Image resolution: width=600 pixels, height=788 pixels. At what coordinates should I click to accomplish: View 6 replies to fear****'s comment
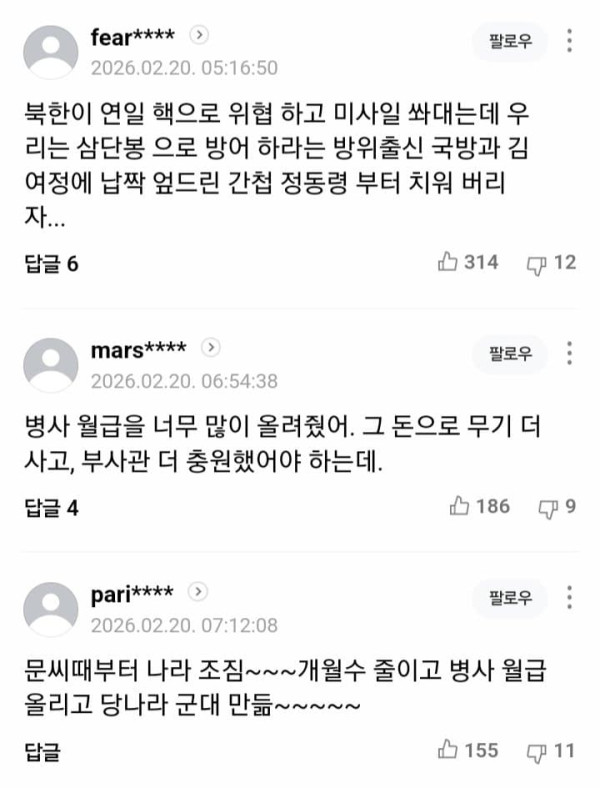pyautogui.click(x=50, y=264)
